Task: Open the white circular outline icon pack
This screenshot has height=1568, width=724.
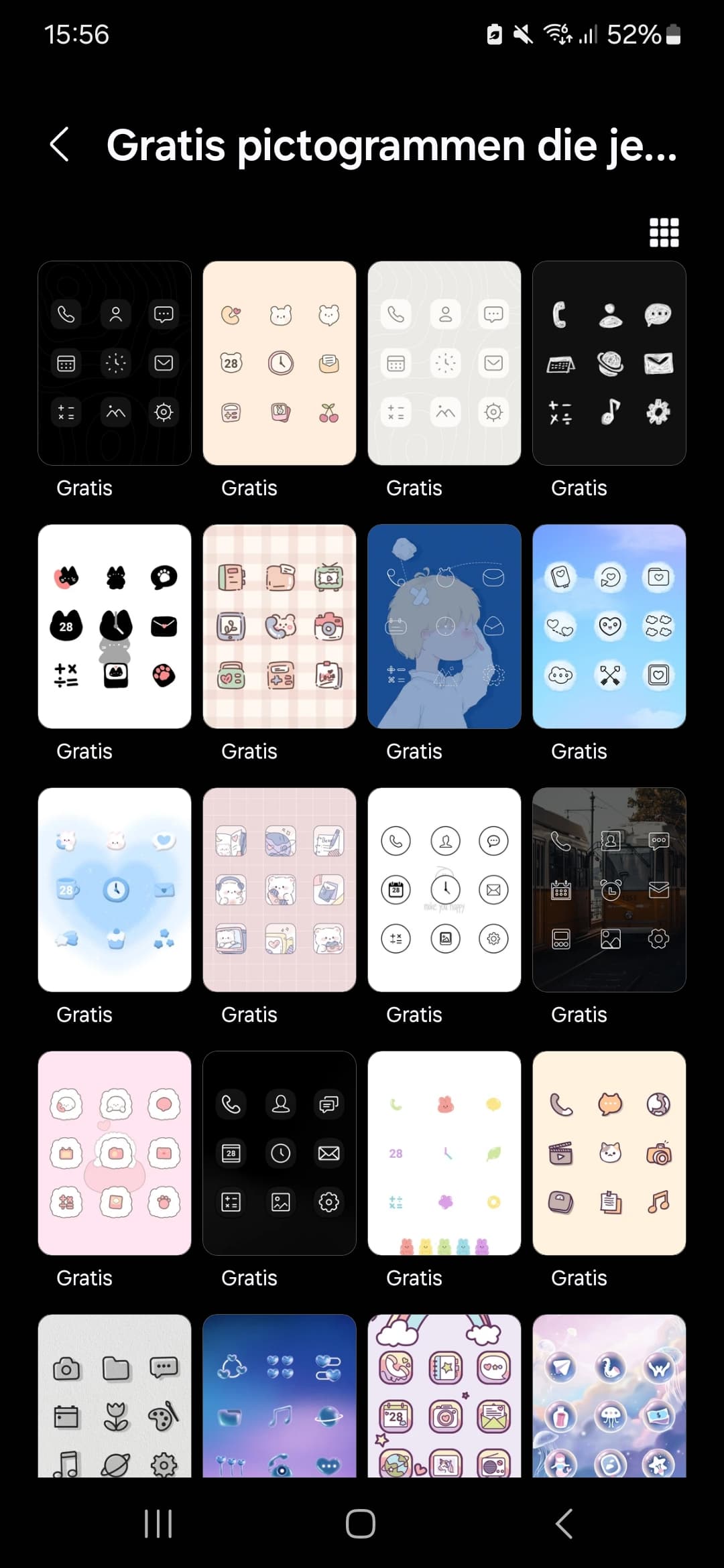Action: [444, 890]
